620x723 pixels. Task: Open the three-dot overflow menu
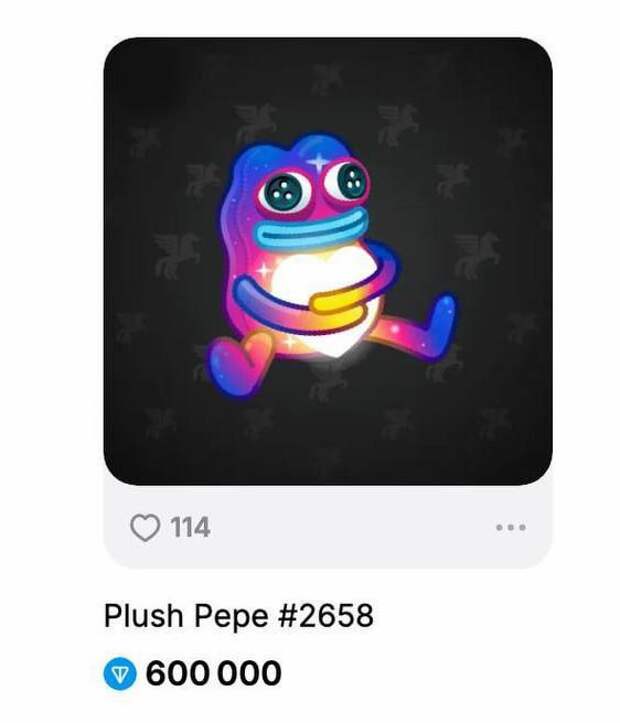pyautogui.click(x=510, y=527)
